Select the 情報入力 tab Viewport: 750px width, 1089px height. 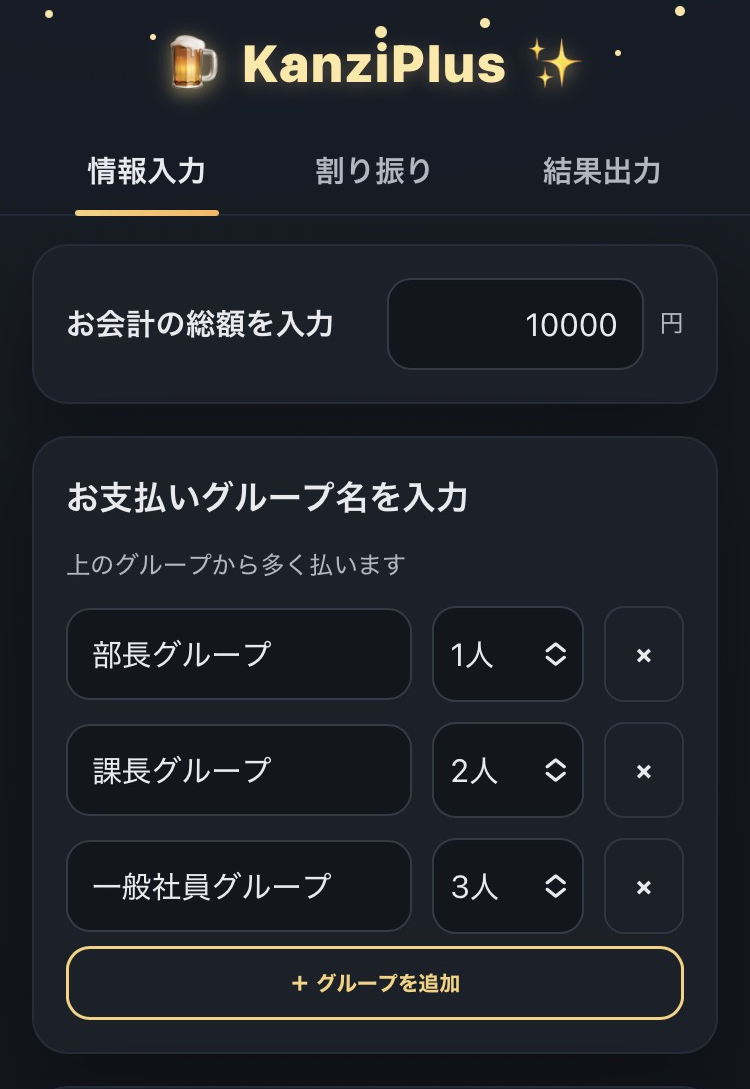[147, 171]
